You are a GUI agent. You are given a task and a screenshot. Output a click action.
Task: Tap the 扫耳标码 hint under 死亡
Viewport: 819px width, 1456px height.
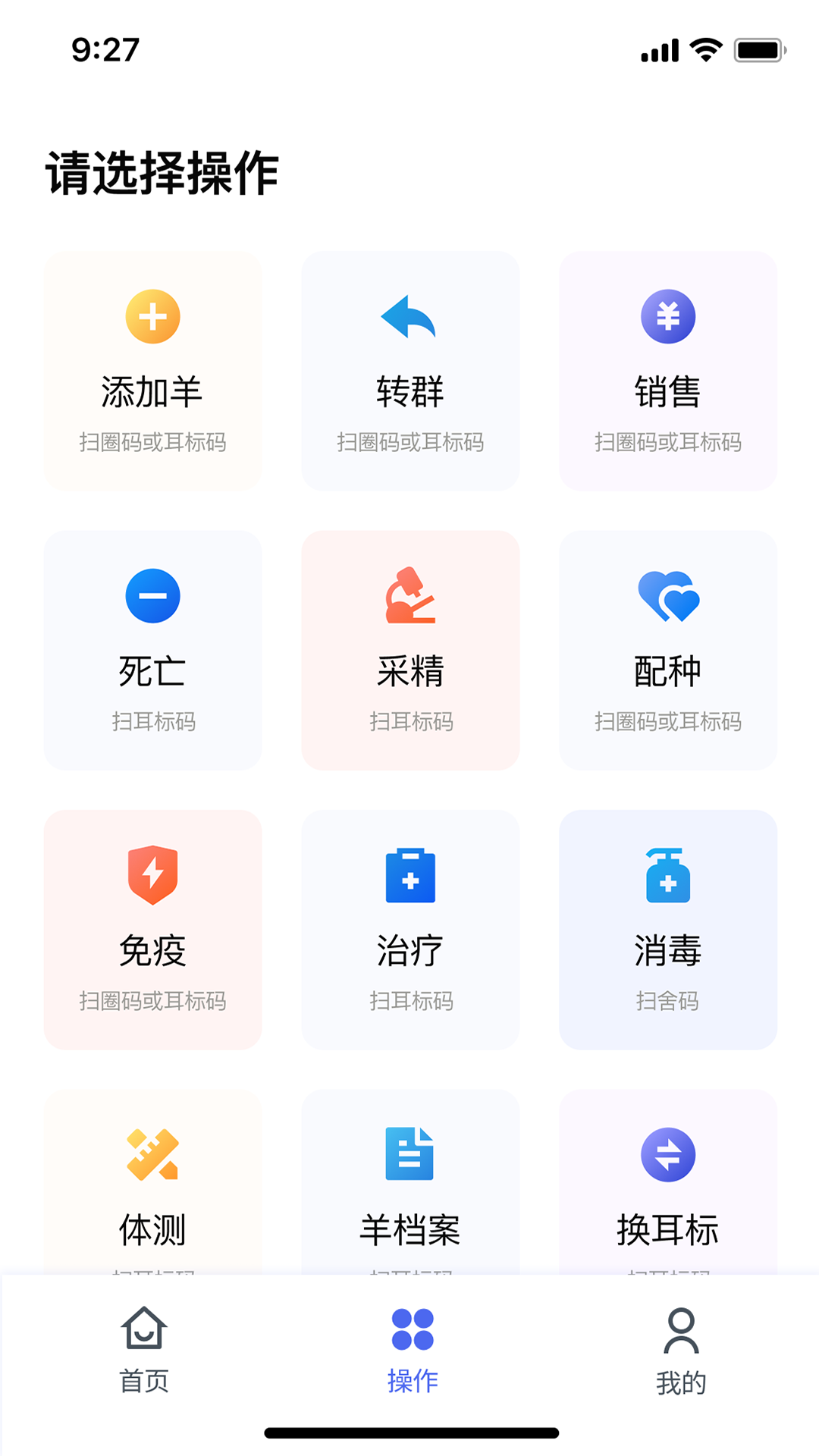(152, 723)
